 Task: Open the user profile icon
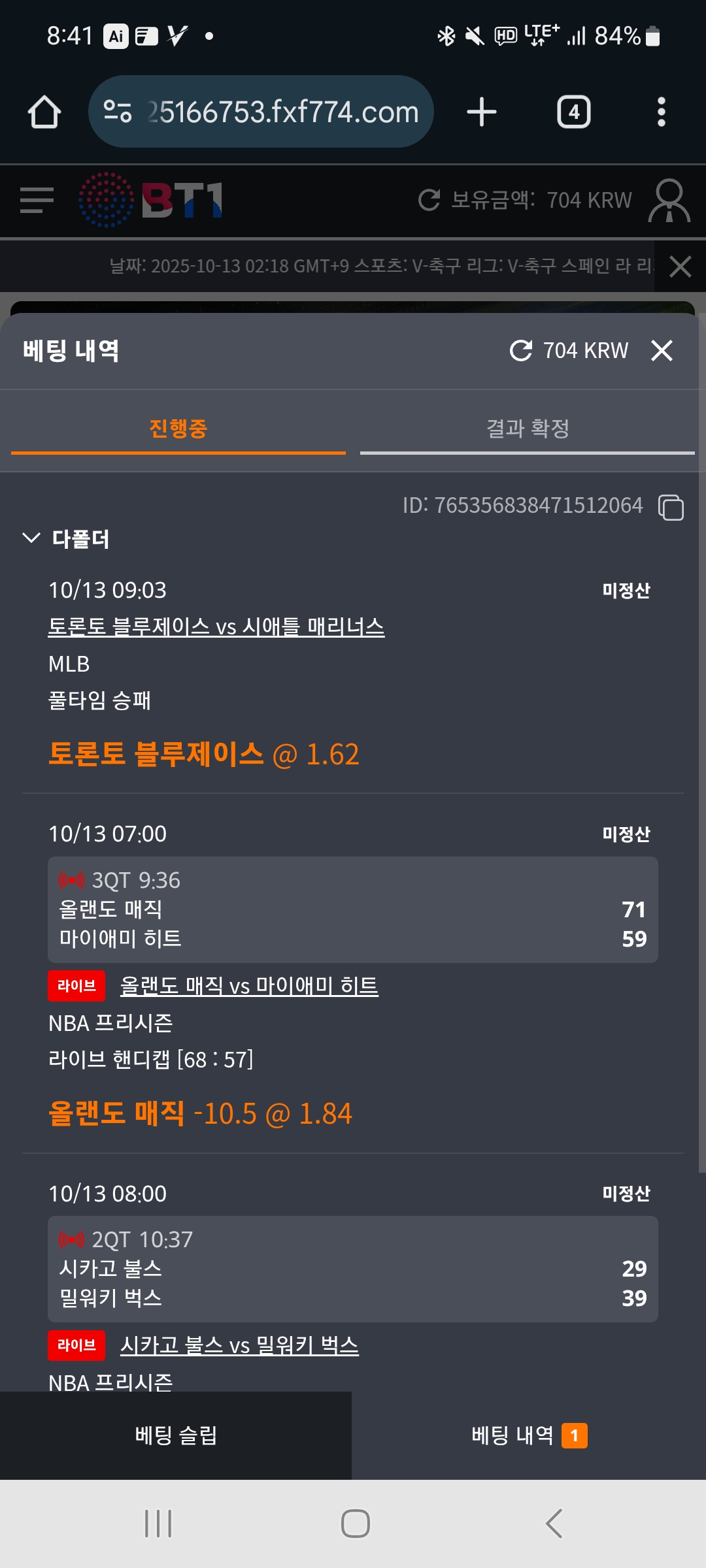point(669,200)
